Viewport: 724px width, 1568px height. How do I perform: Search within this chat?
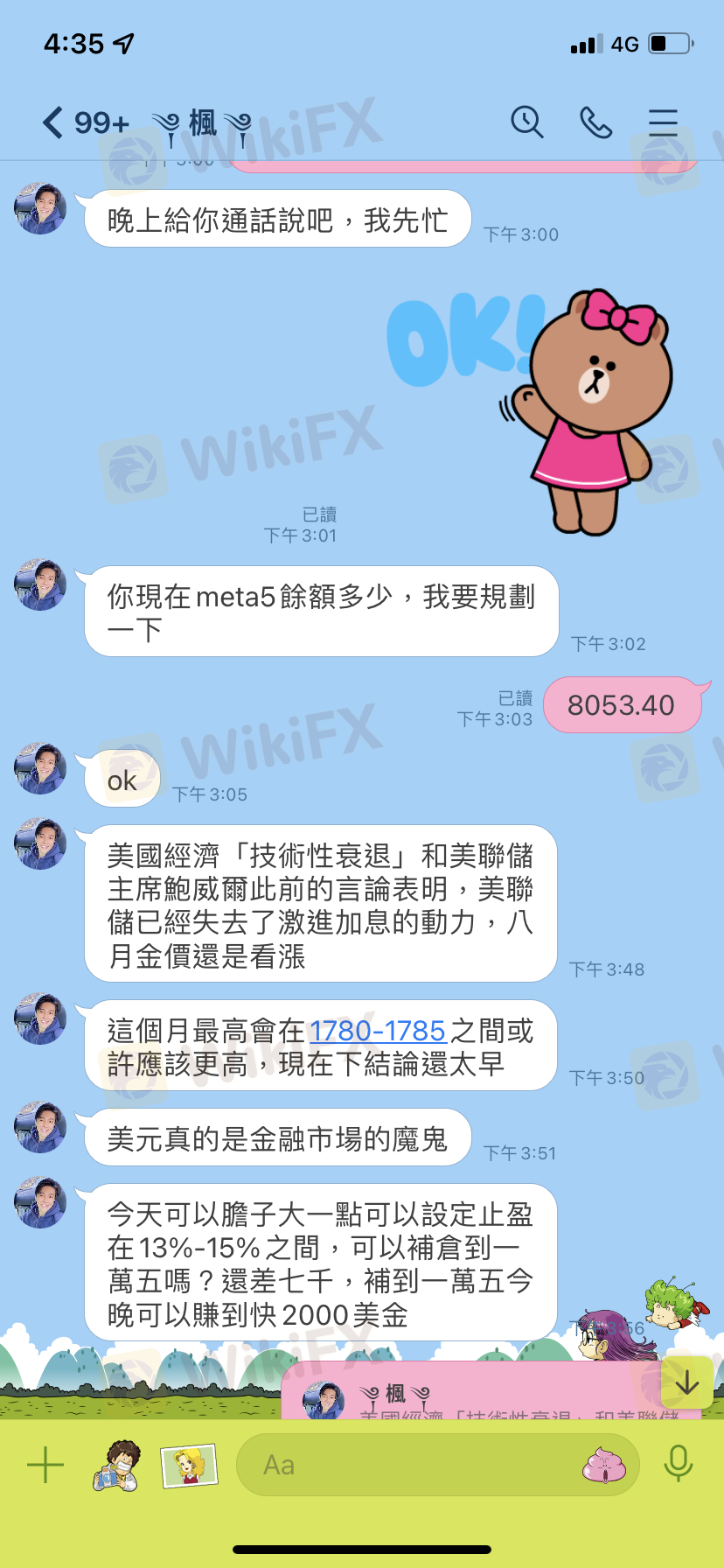pyautogui.click(x=526, y=122)
